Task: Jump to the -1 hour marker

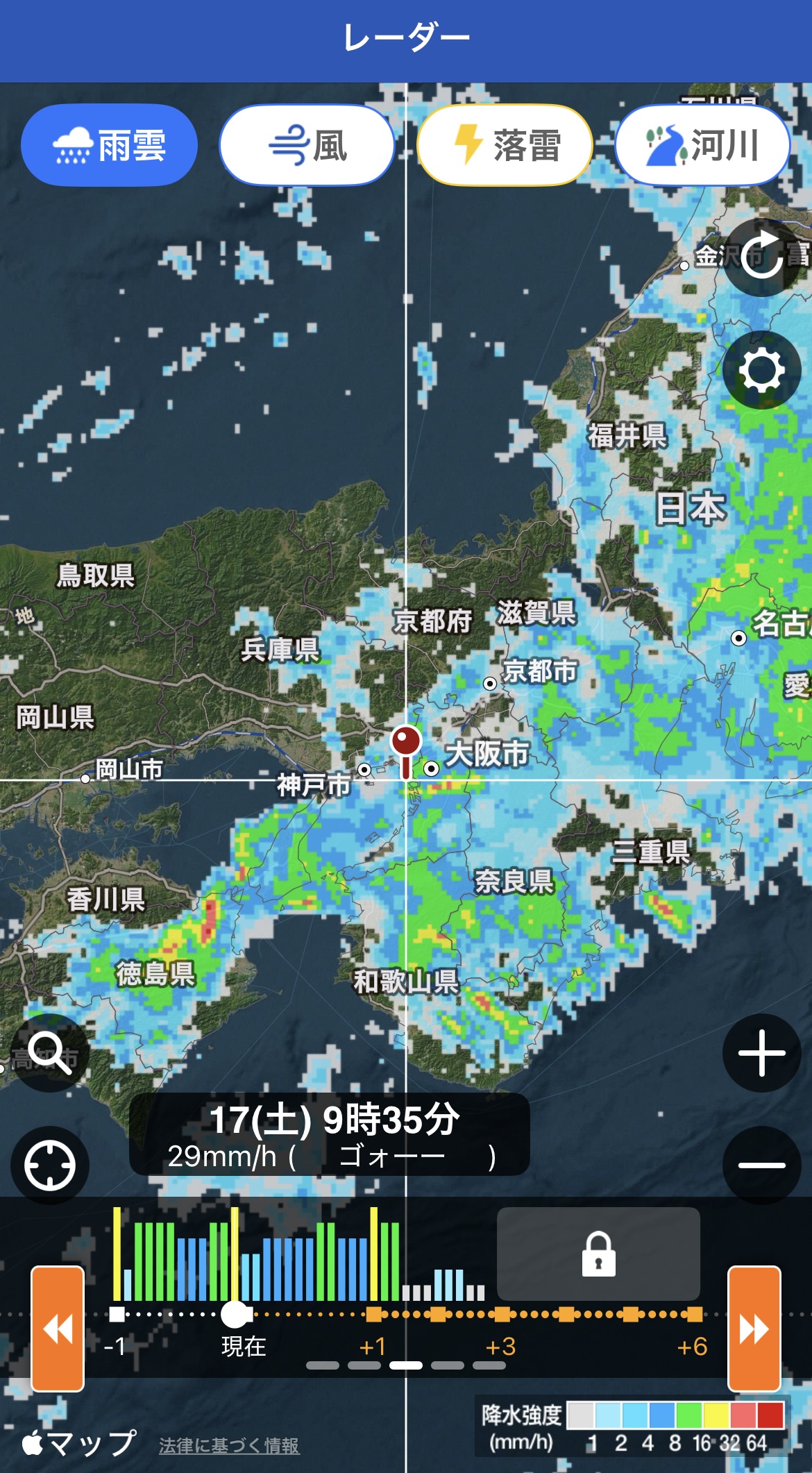Action: tap(117, 1314)
